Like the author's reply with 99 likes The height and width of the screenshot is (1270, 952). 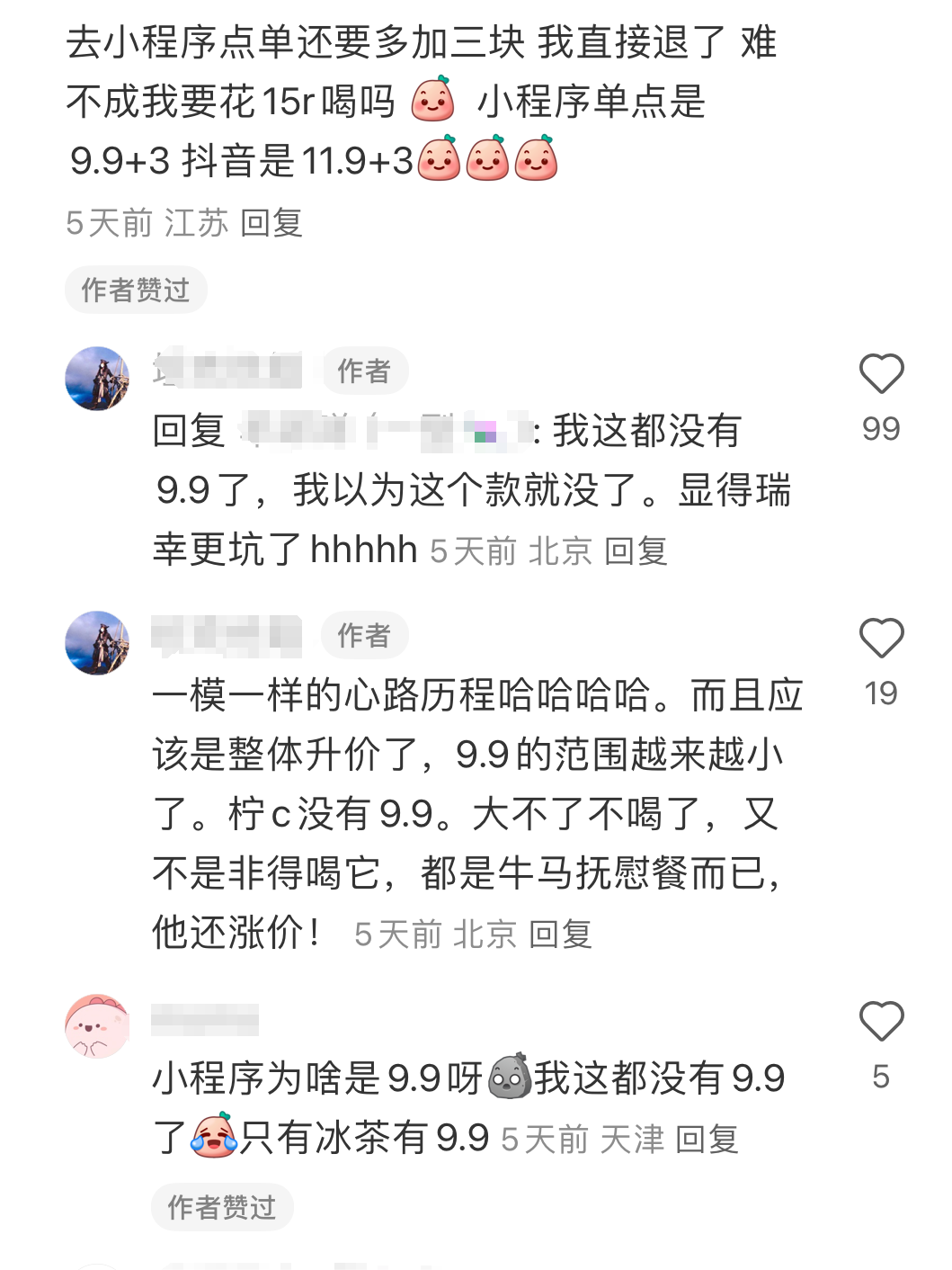881,374
